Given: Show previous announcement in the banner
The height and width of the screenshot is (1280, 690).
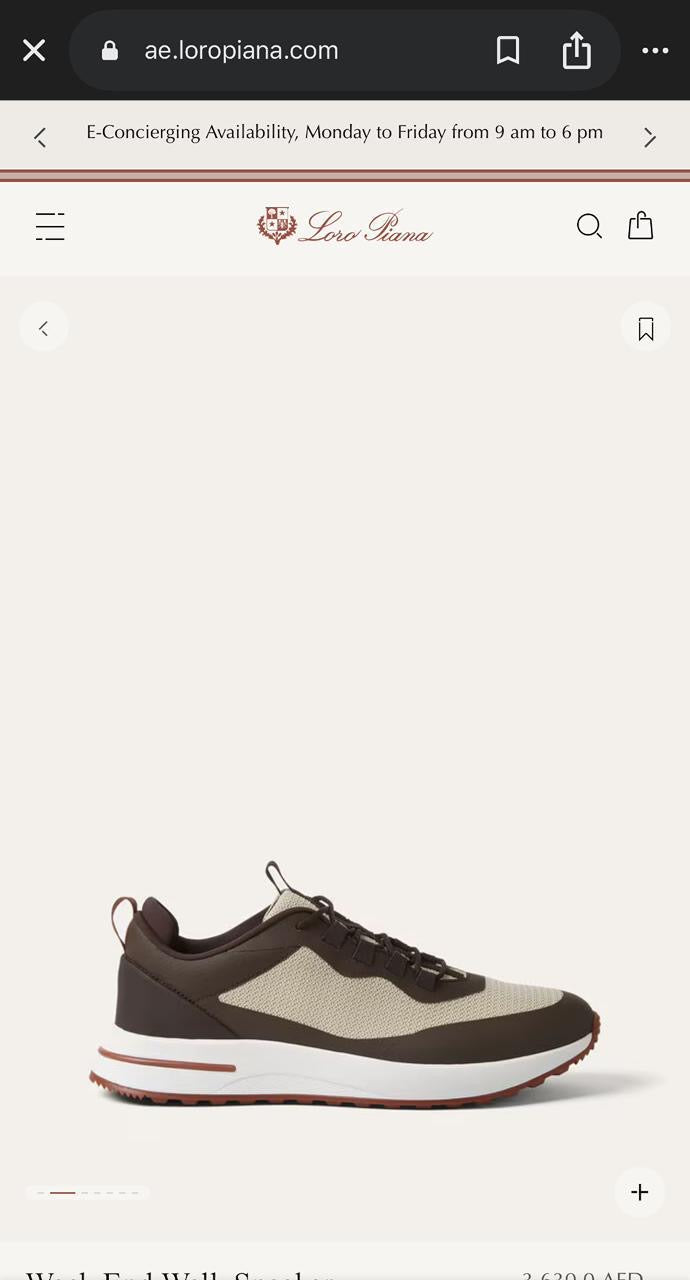Looking at the screenshot, I should (40, 137).
